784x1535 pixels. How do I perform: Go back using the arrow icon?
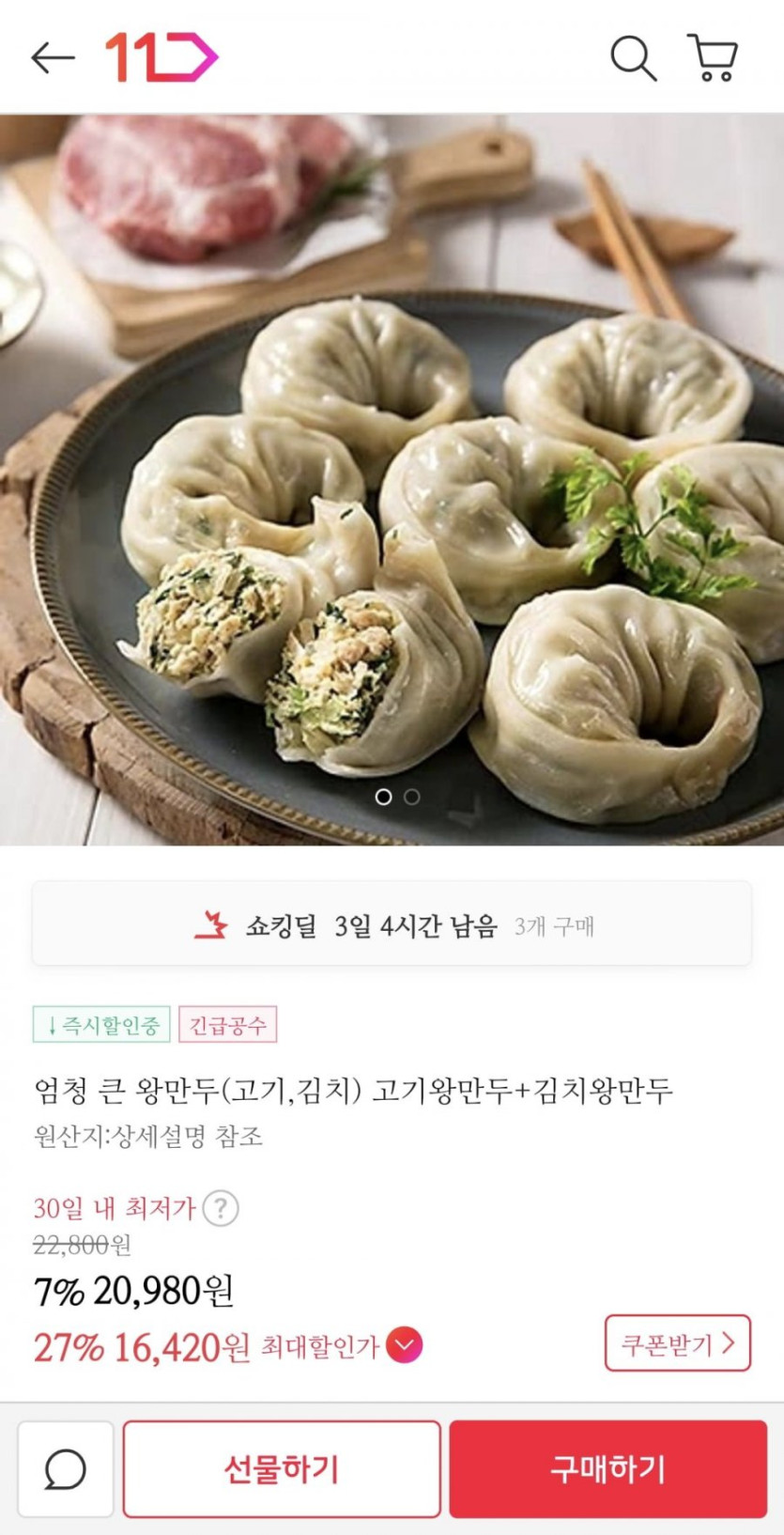pyautogui.click(x=53, y=58)
